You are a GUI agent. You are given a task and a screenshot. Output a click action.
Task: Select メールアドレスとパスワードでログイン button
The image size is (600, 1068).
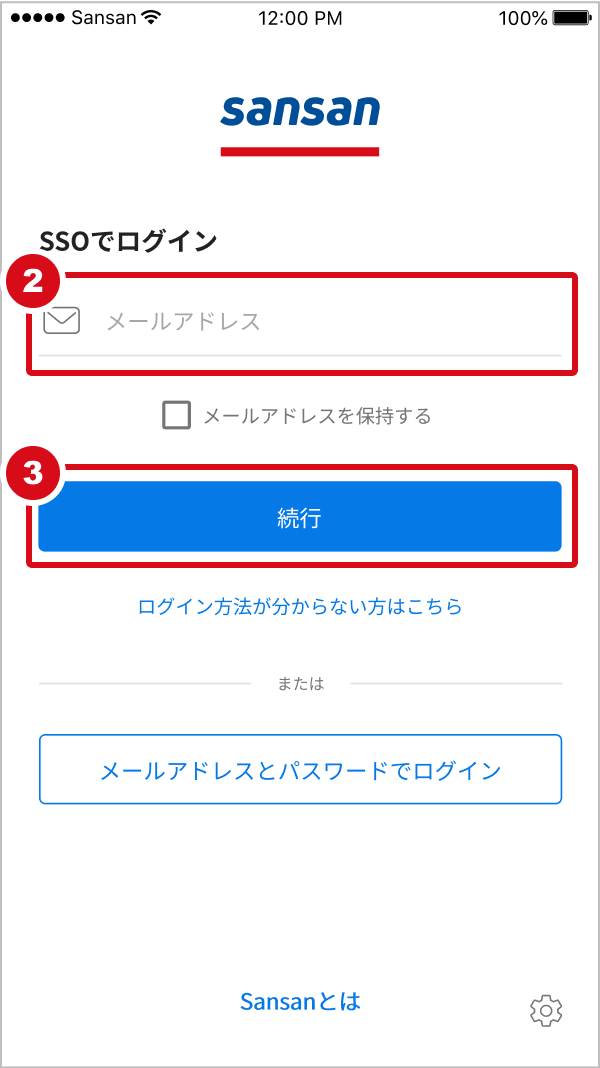300,770
